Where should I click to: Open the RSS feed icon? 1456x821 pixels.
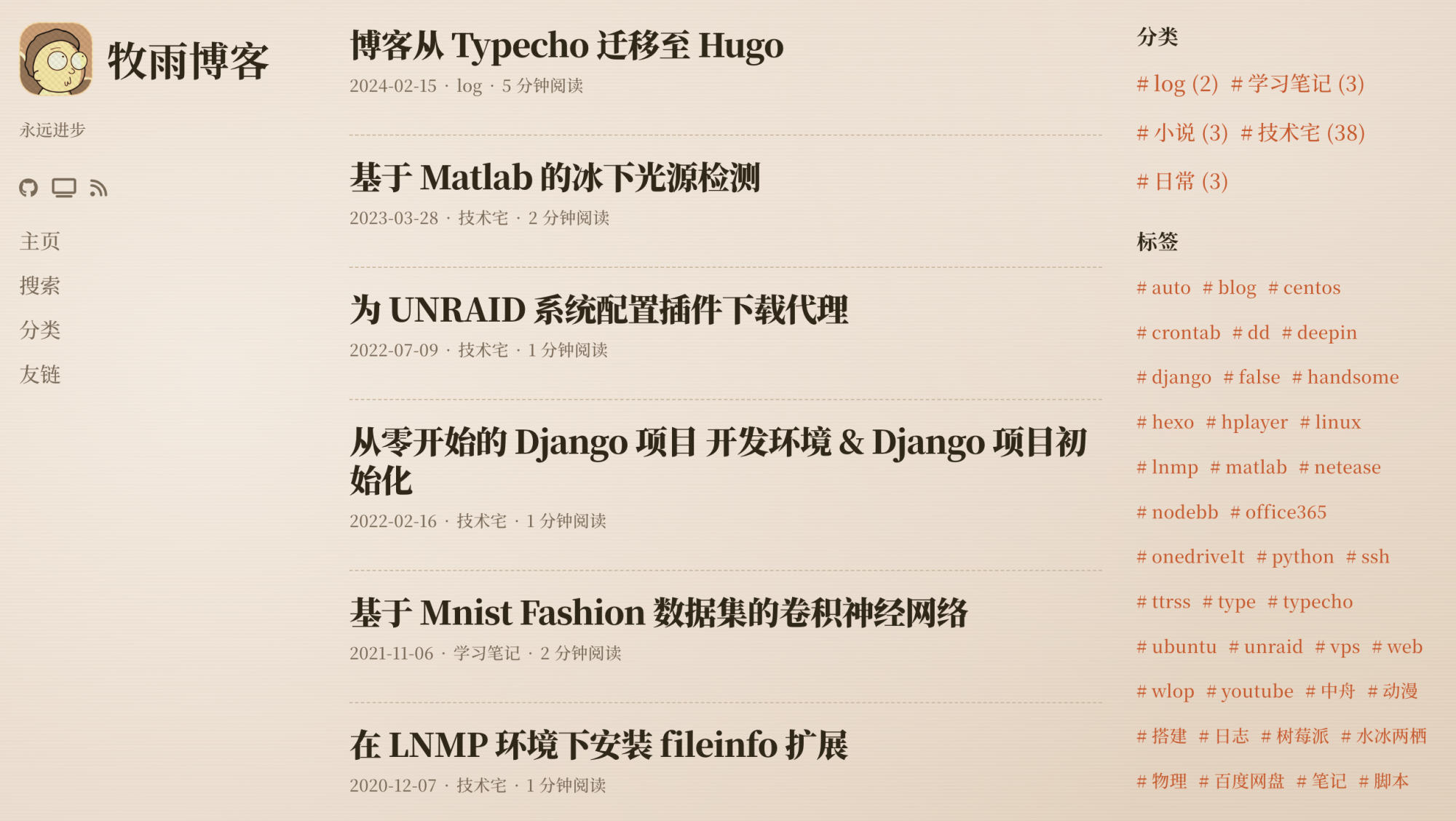(99, 189)
